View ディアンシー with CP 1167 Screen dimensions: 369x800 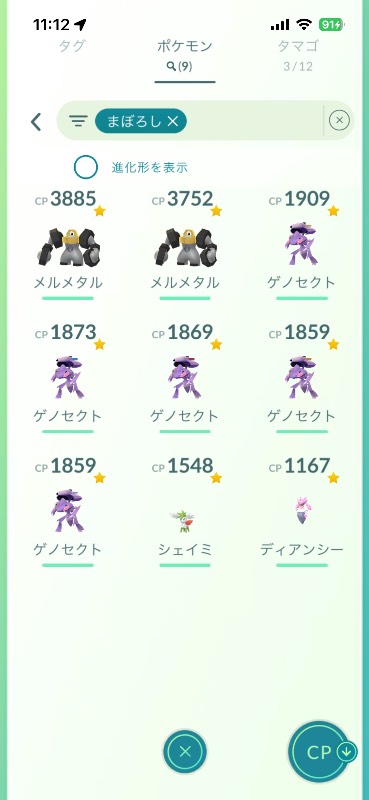[x=302, y=512]
